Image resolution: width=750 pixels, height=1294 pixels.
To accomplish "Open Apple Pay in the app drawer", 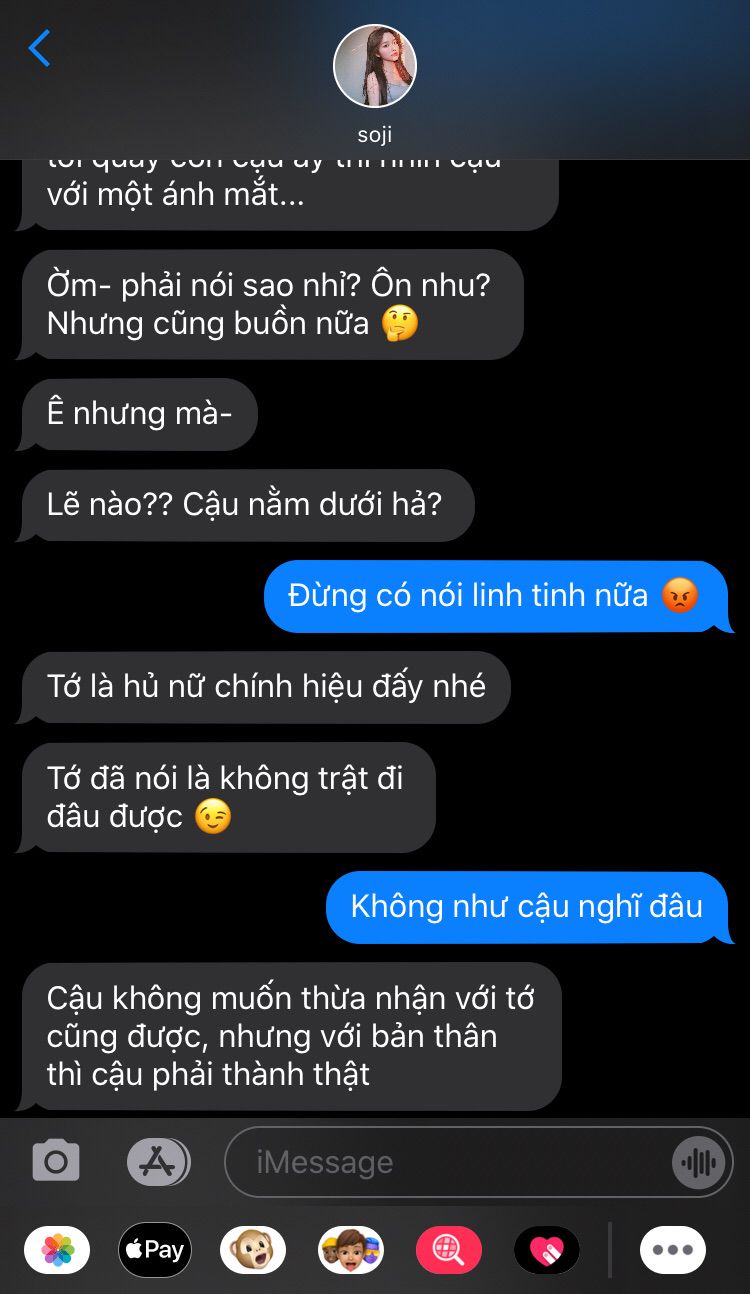I will tap(155, 1250).
